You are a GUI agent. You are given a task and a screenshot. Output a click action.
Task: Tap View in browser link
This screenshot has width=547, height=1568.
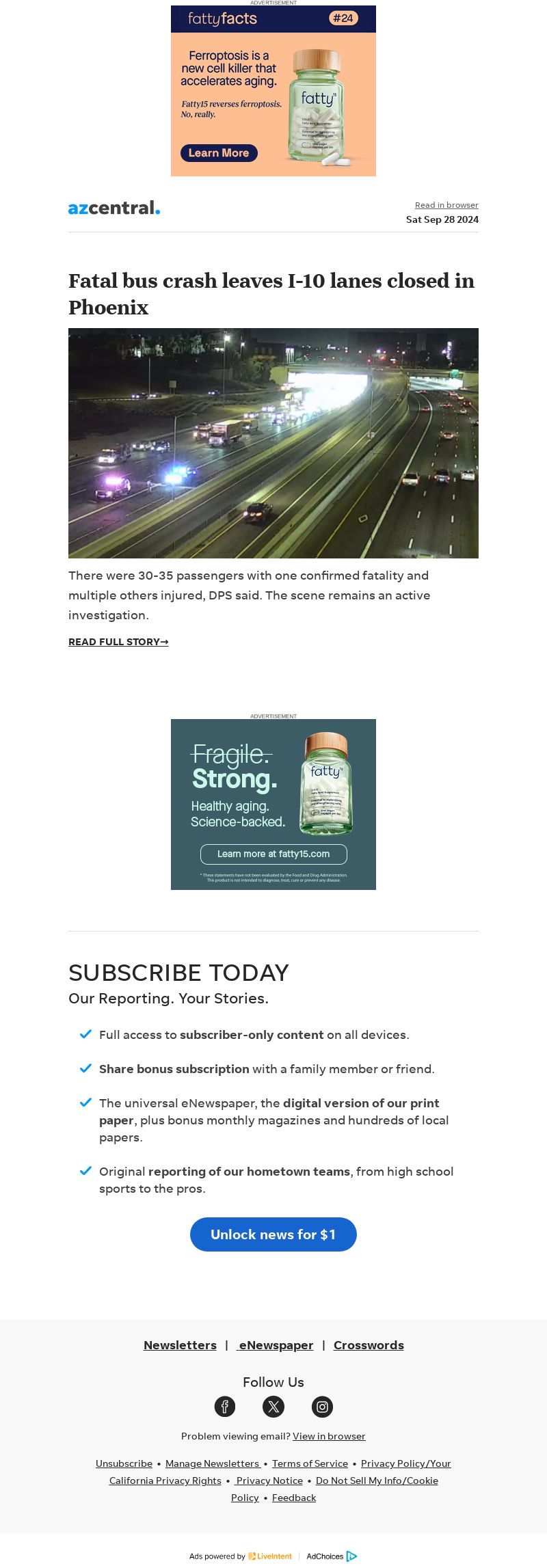pyautogui.click(x=329, y=1436)
